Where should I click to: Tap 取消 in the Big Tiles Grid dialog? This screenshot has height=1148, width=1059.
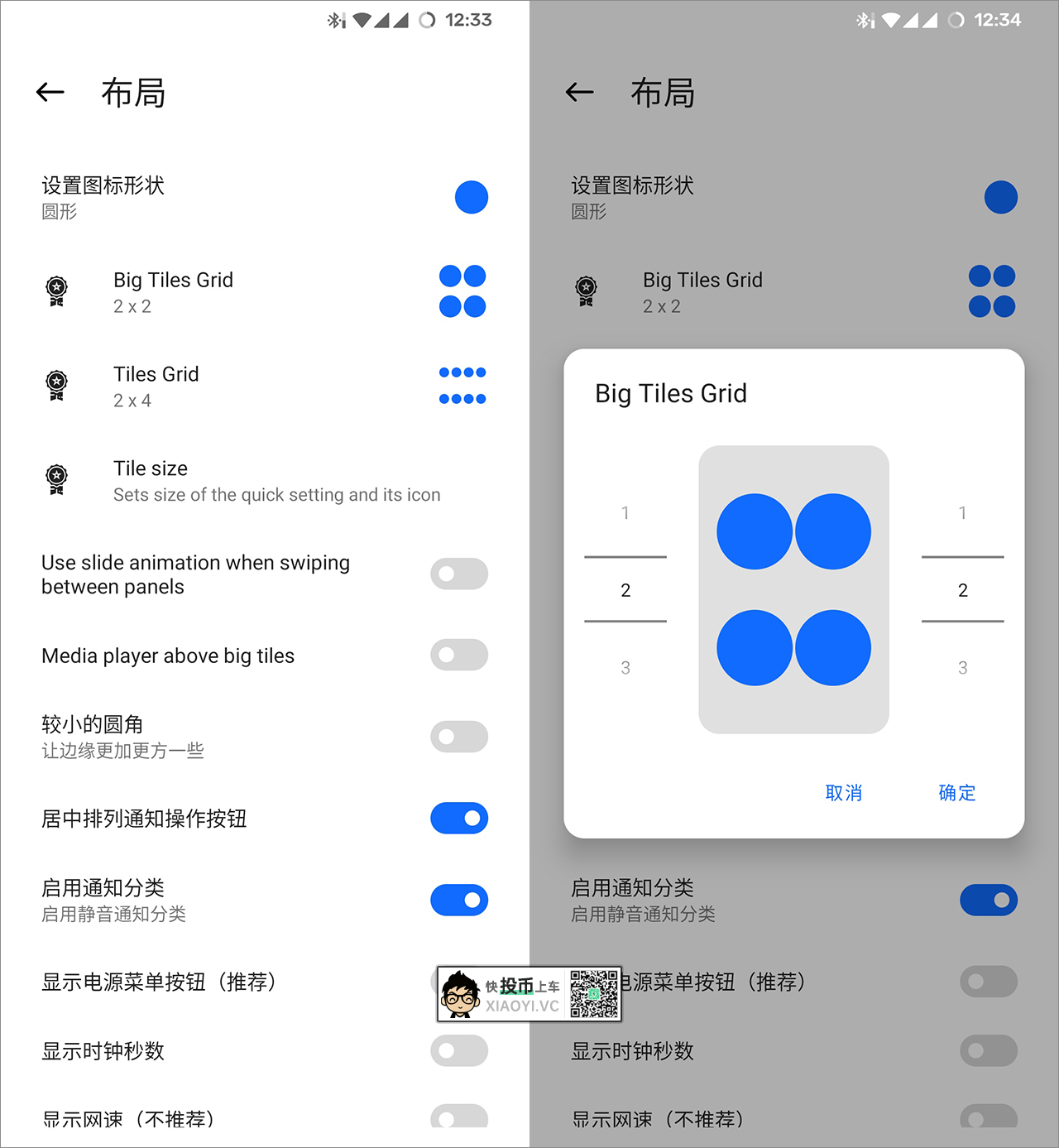[x=843, y=792]
